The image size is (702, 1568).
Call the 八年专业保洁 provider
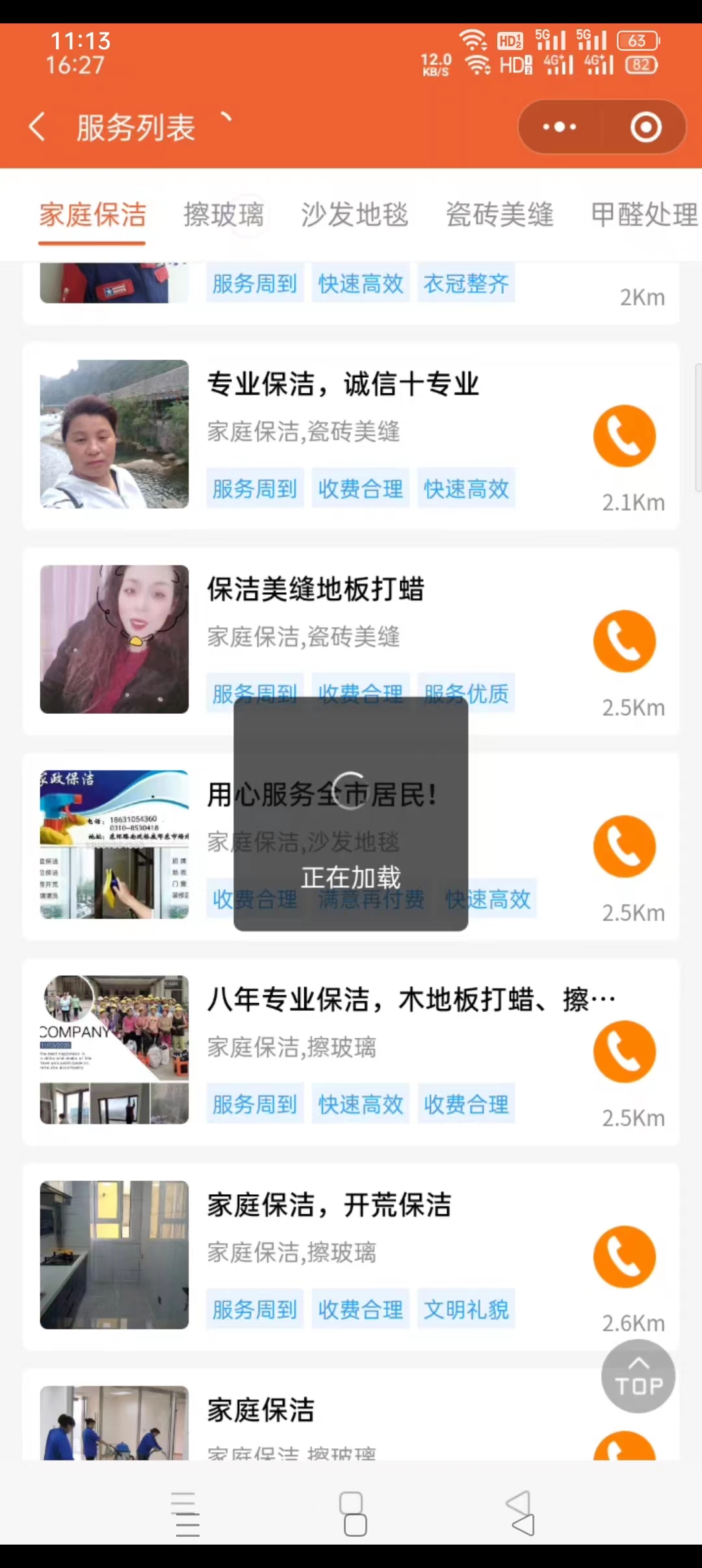pos(625,1052)
